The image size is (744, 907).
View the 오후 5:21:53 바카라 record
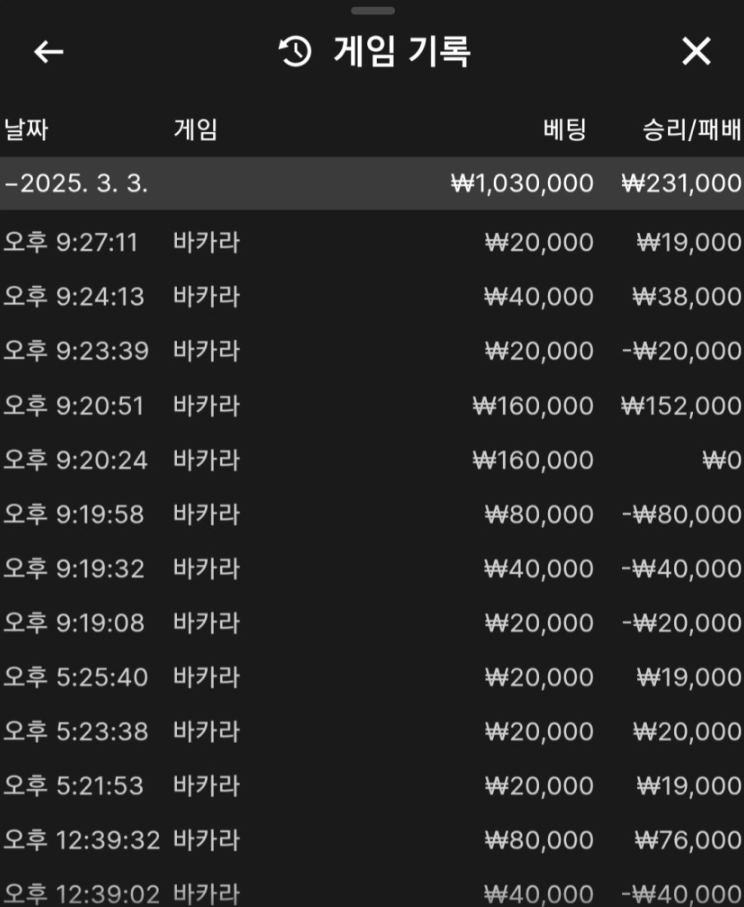coord(372,786)
